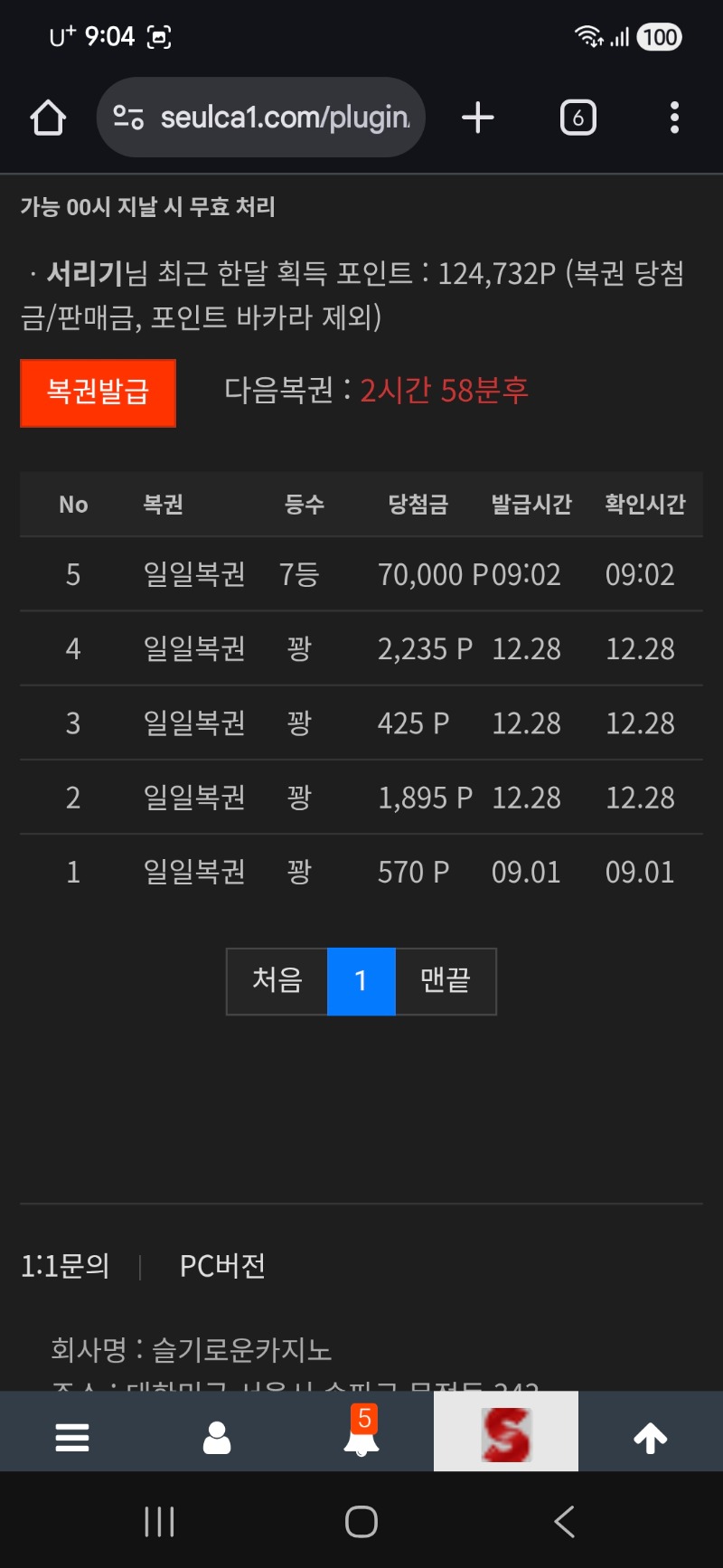This screenshot has height=1568, width=723.
Task: Open the hamburger menu in the bottom bar
Action: point(72,1437)
